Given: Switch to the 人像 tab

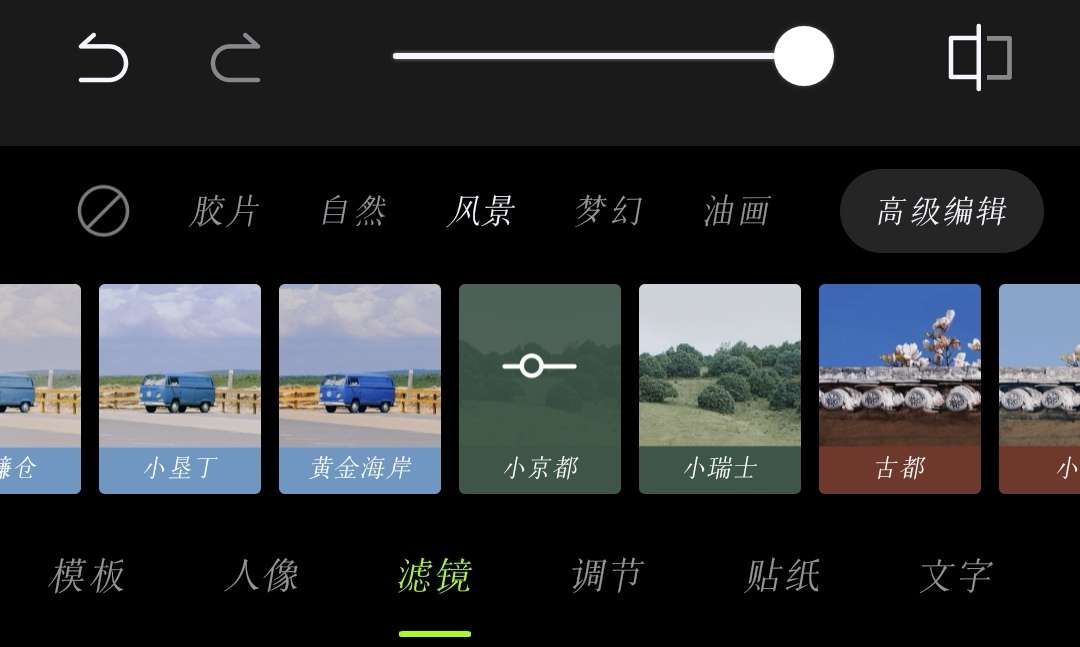Looking at the screenshot, I should (261, 576).
